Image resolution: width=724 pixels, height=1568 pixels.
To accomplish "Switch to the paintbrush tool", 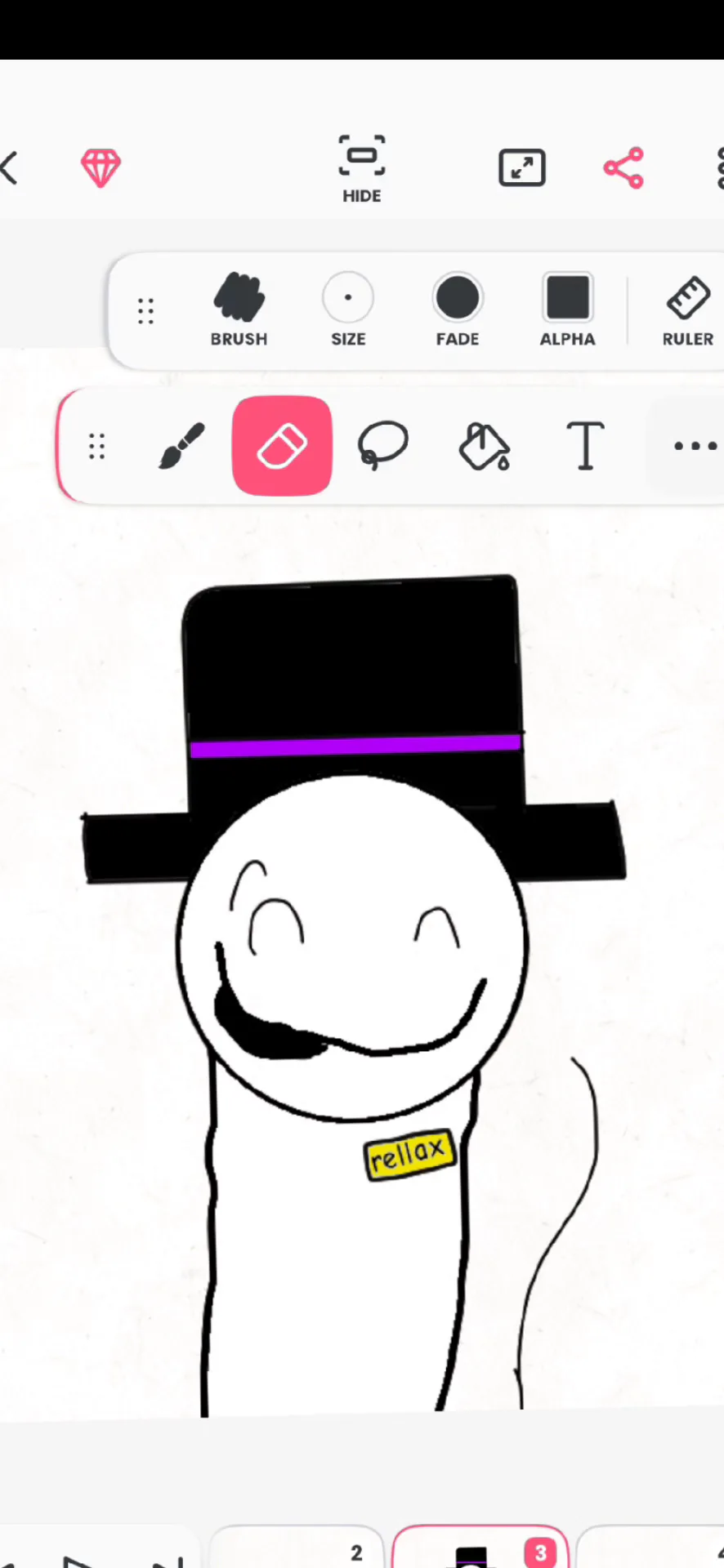I will [181, 446].
